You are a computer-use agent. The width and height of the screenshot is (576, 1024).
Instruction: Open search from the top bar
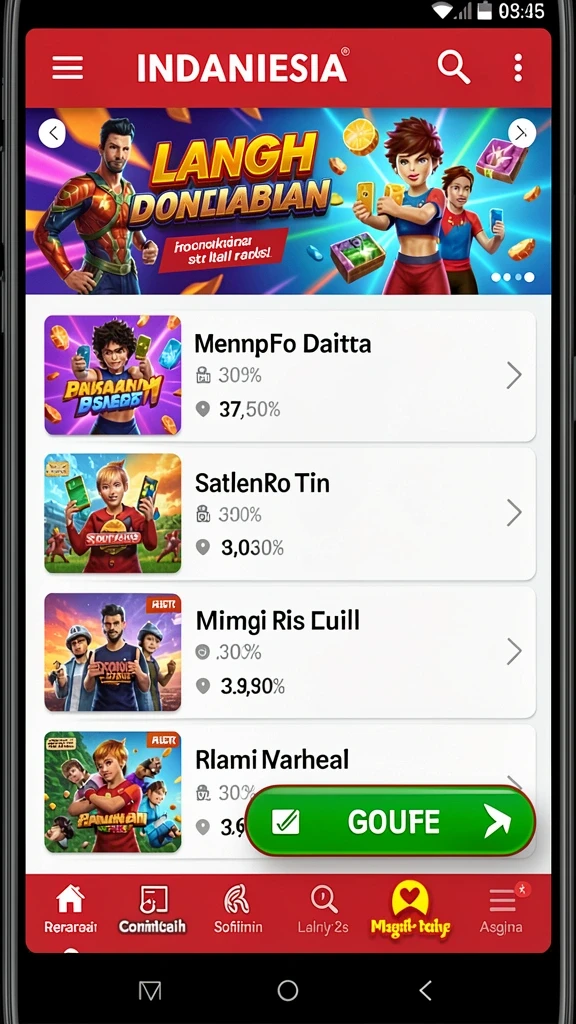[x=453, y=67]
